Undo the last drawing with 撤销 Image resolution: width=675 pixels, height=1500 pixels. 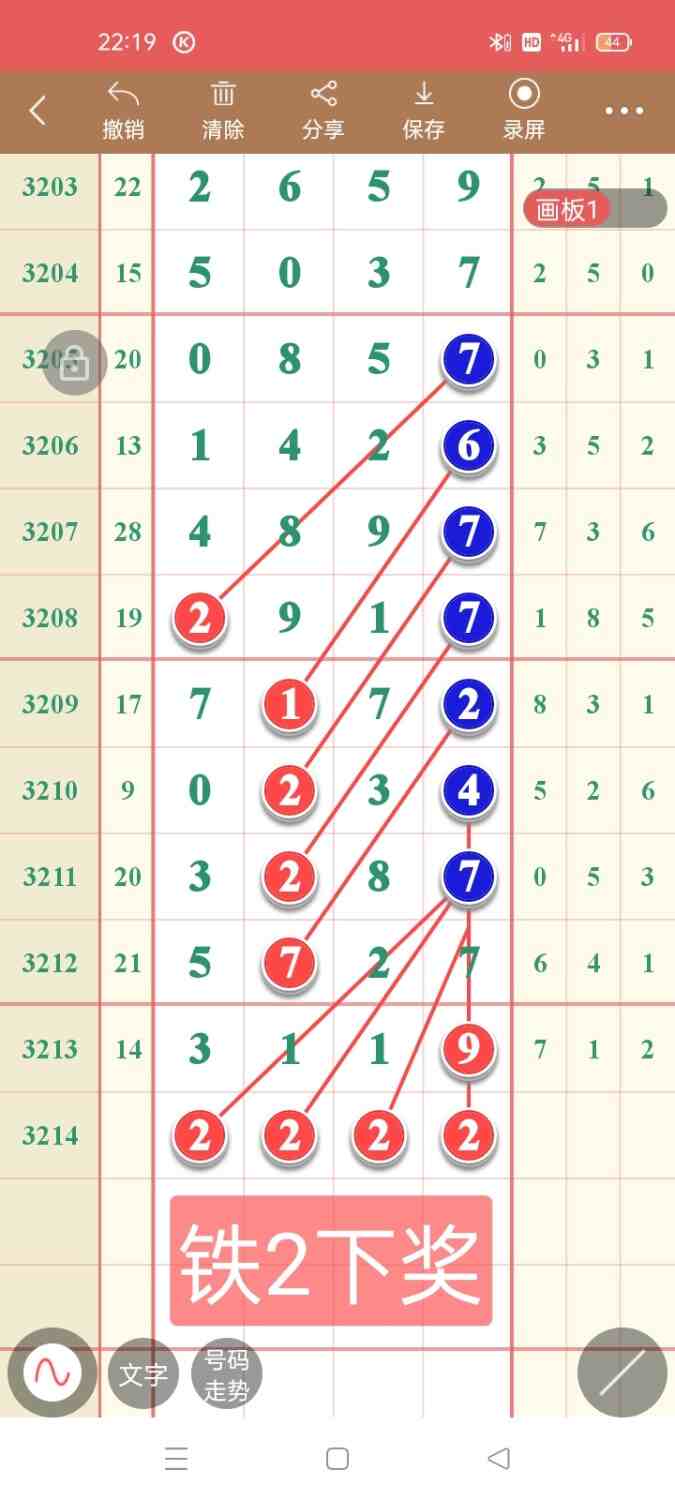(x=123, y=111)
